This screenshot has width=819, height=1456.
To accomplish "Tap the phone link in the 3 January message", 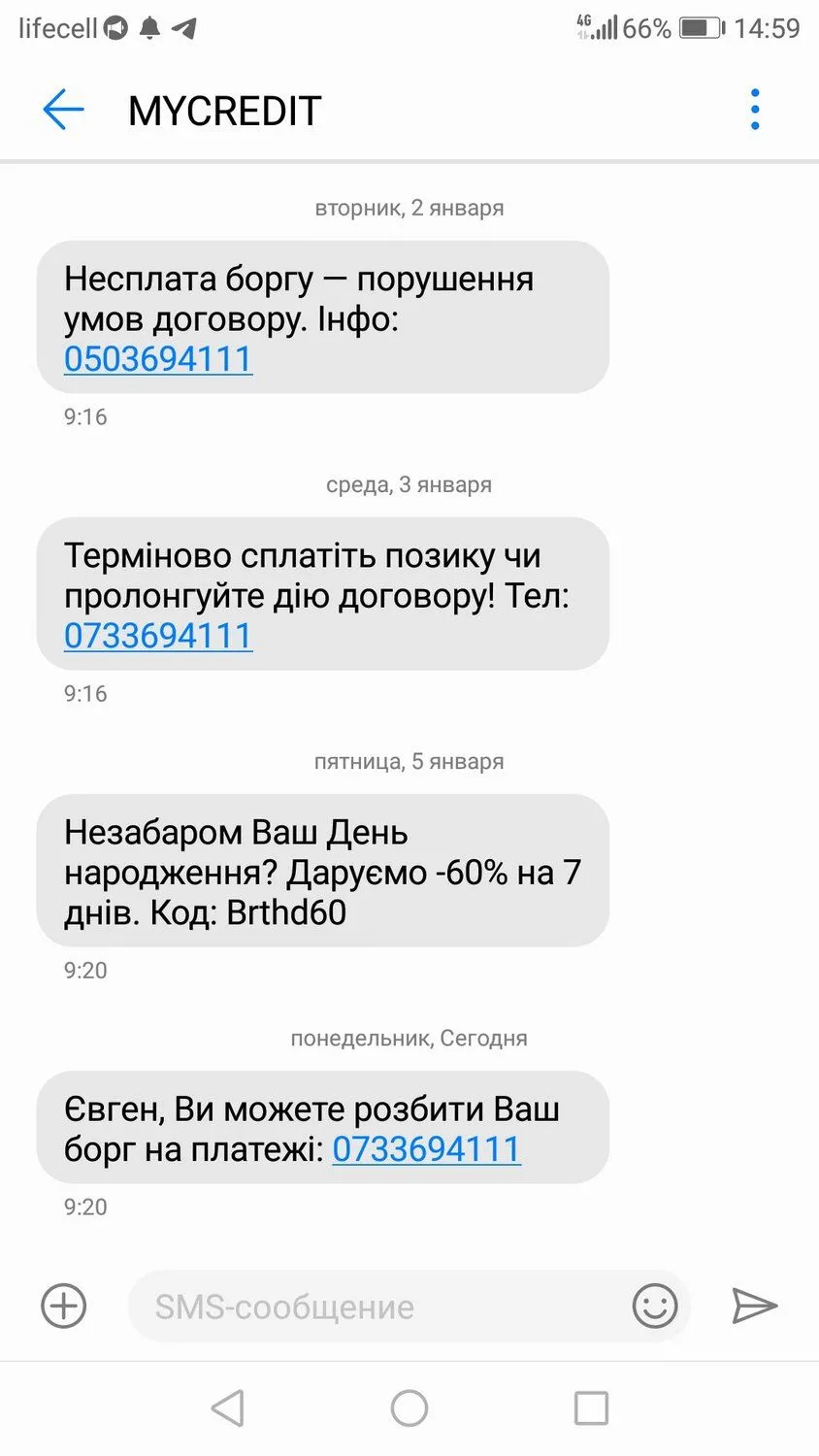I will coord(158,636).
